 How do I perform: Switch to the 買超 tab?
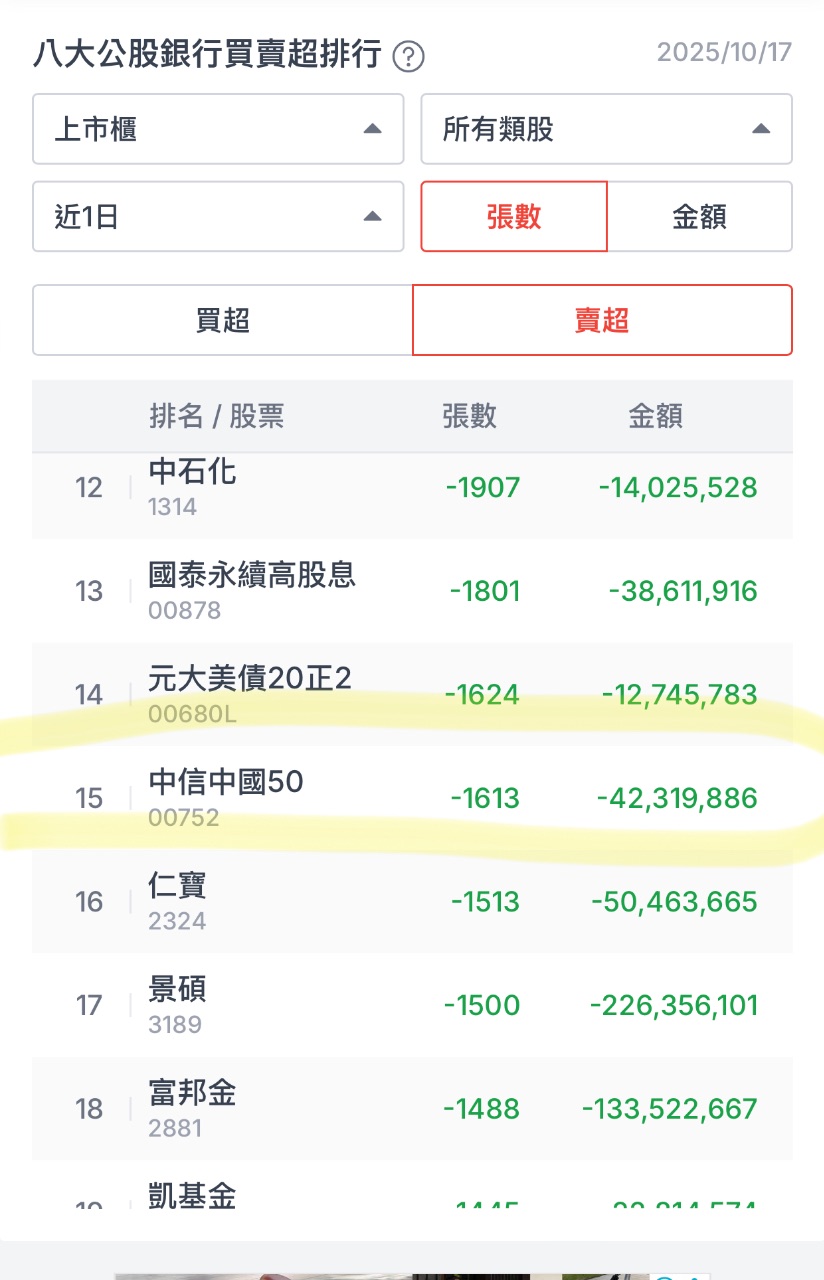(x=222, y=320)
